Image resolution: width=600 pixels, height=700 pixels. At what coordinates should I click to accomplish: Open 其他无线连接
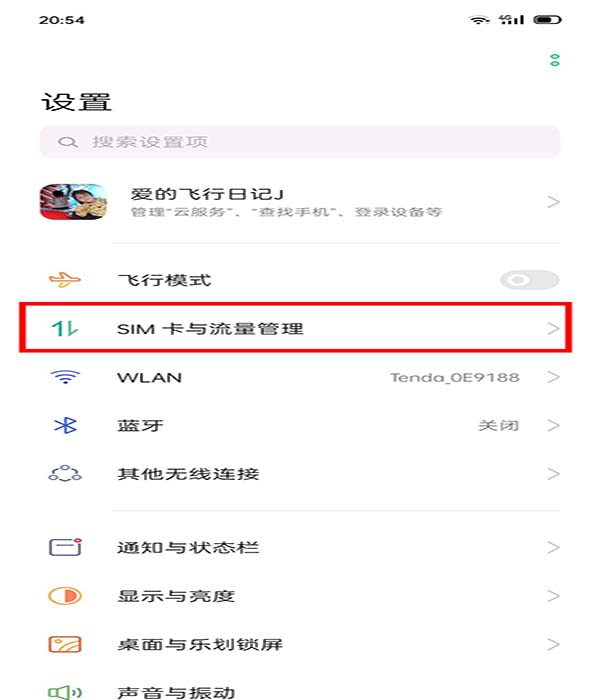(300, 474)
